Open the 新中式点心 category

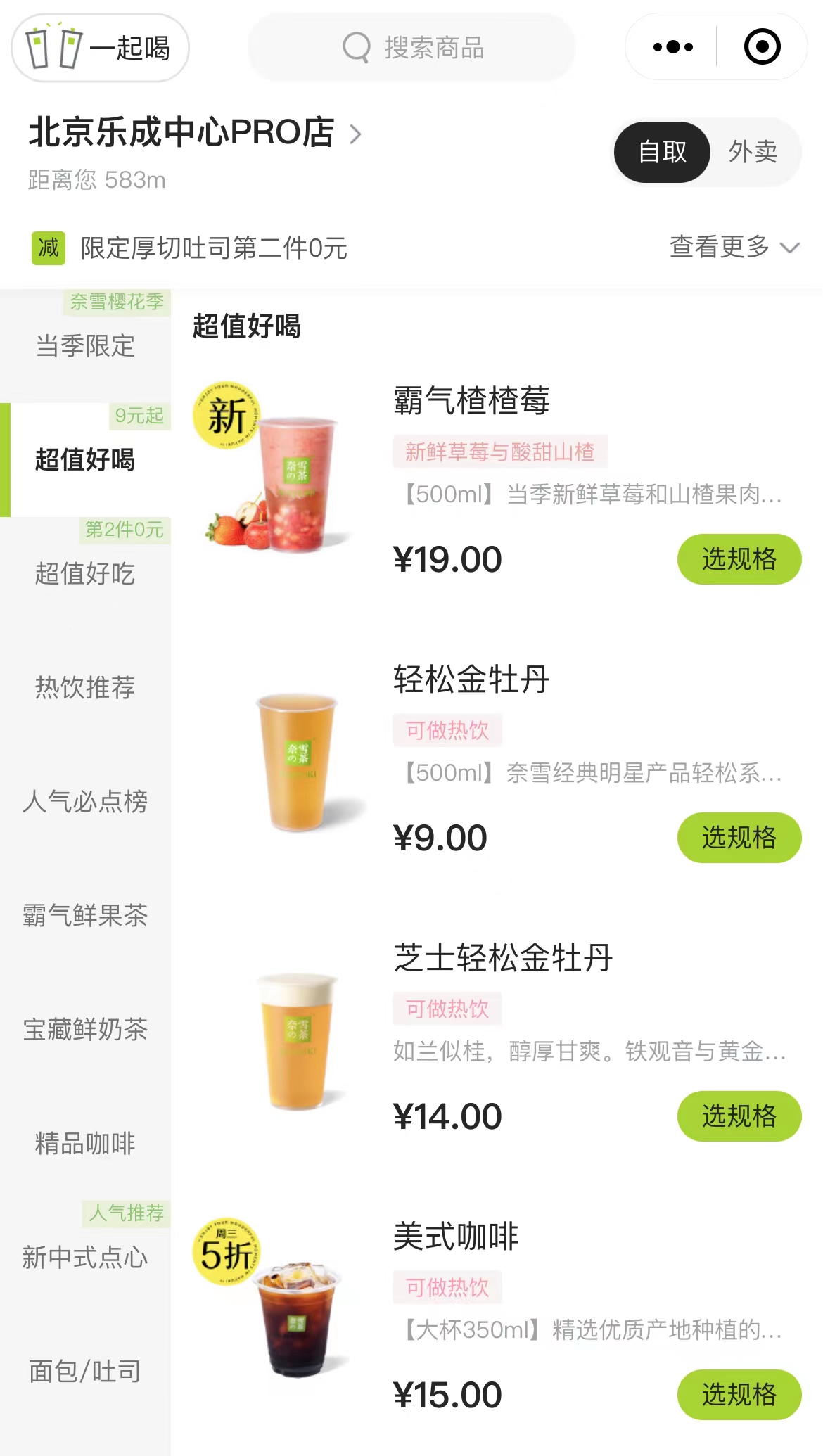[x=85, y=1257]
